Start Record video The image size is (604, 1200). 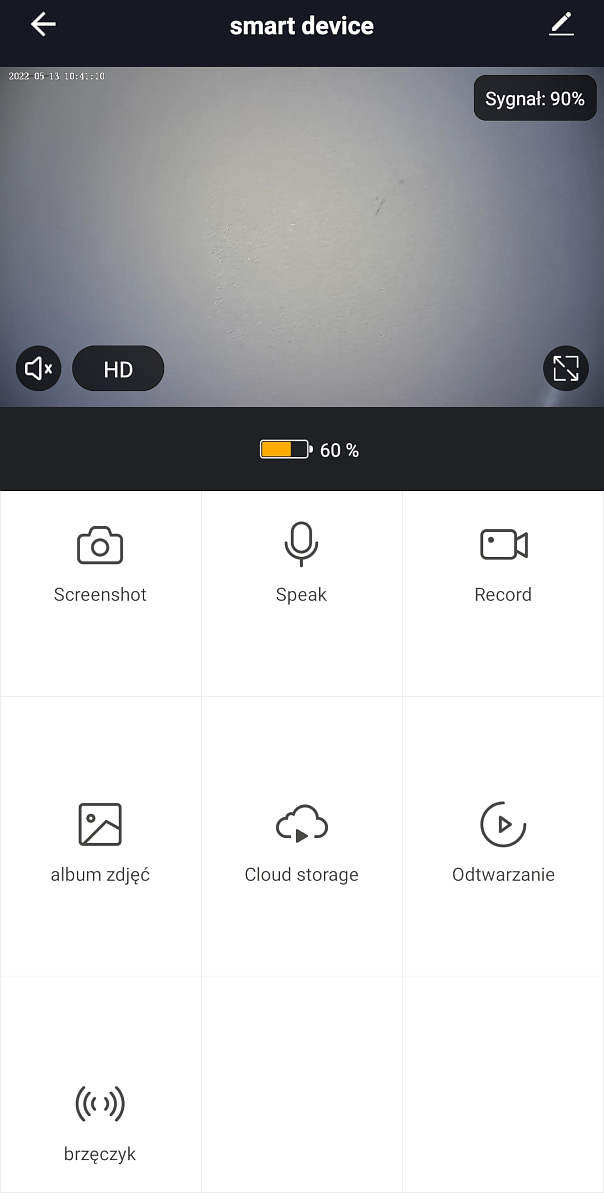click(503, 564)
